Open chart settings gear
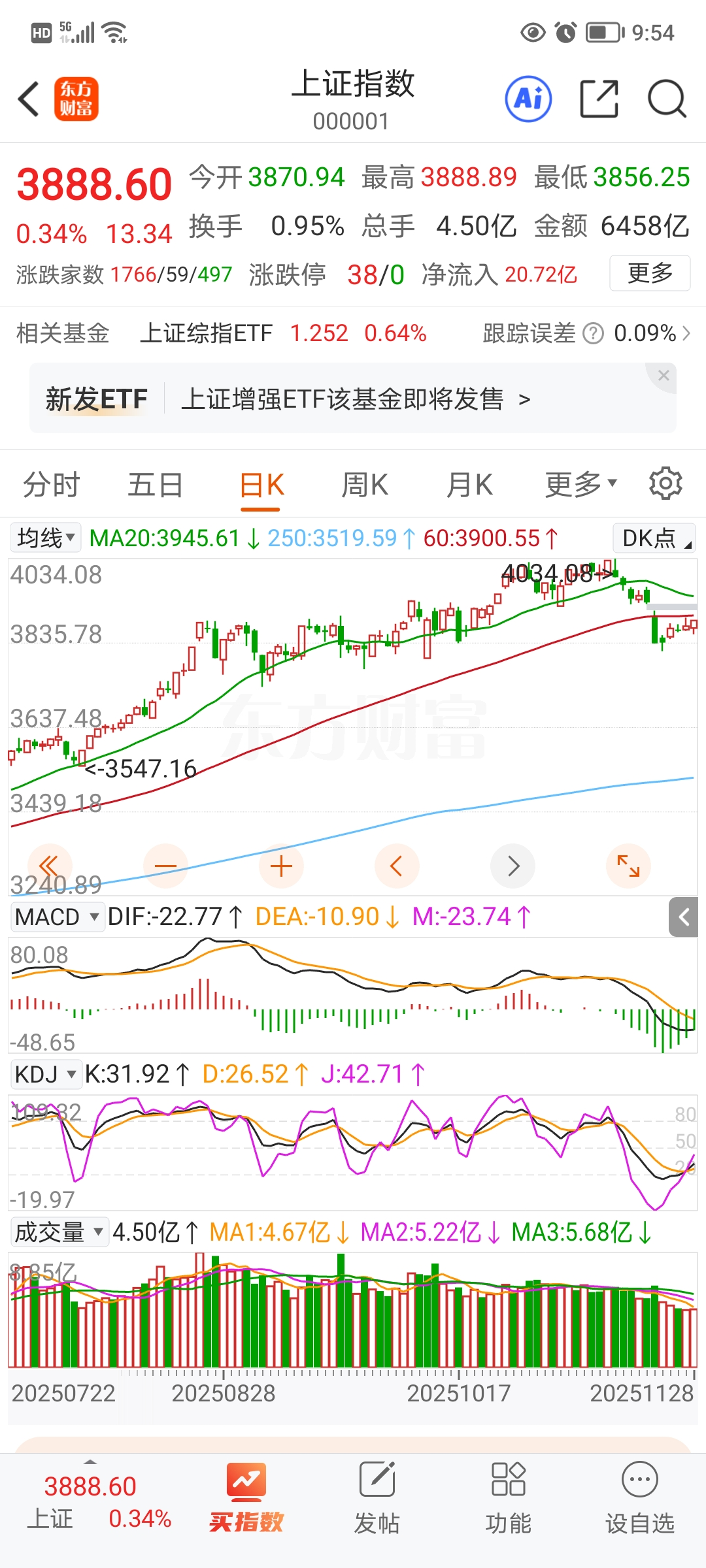The image size is (706, 1568). pyautogui.click(x=665, y=483)
